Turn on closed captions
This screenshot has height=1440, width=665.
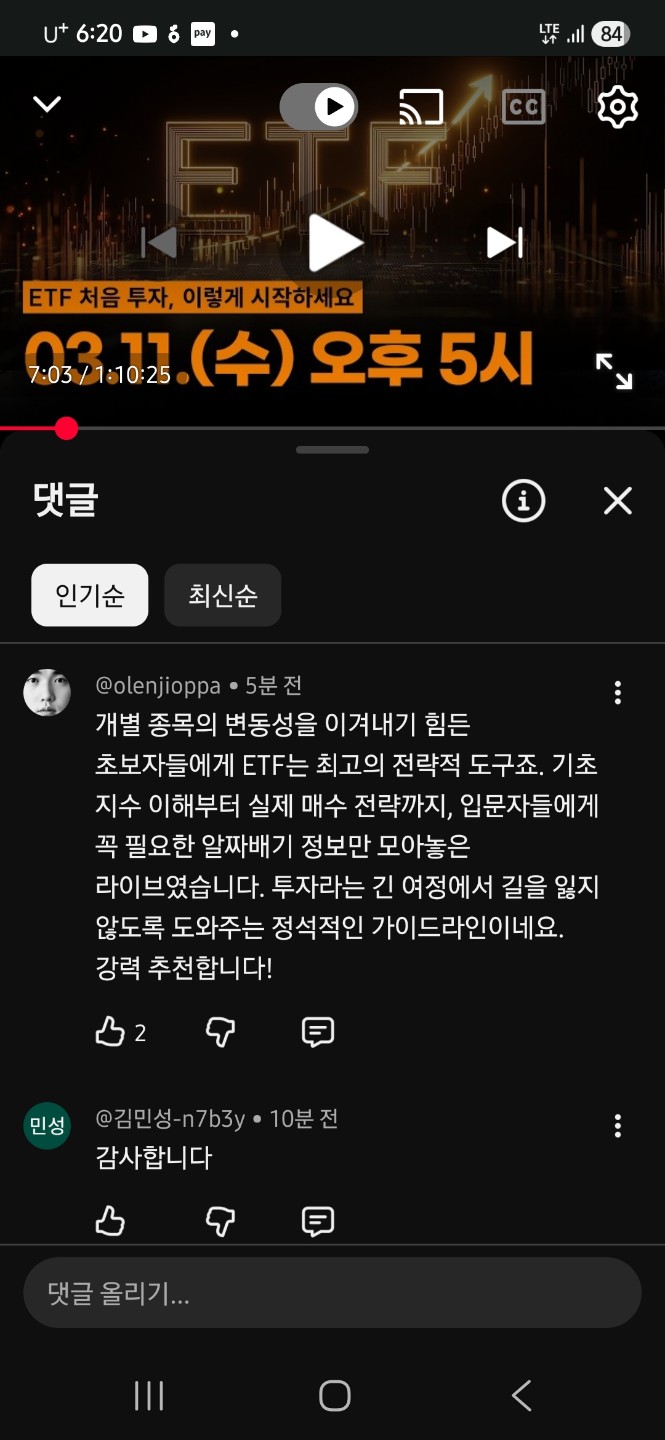[523, 106]
